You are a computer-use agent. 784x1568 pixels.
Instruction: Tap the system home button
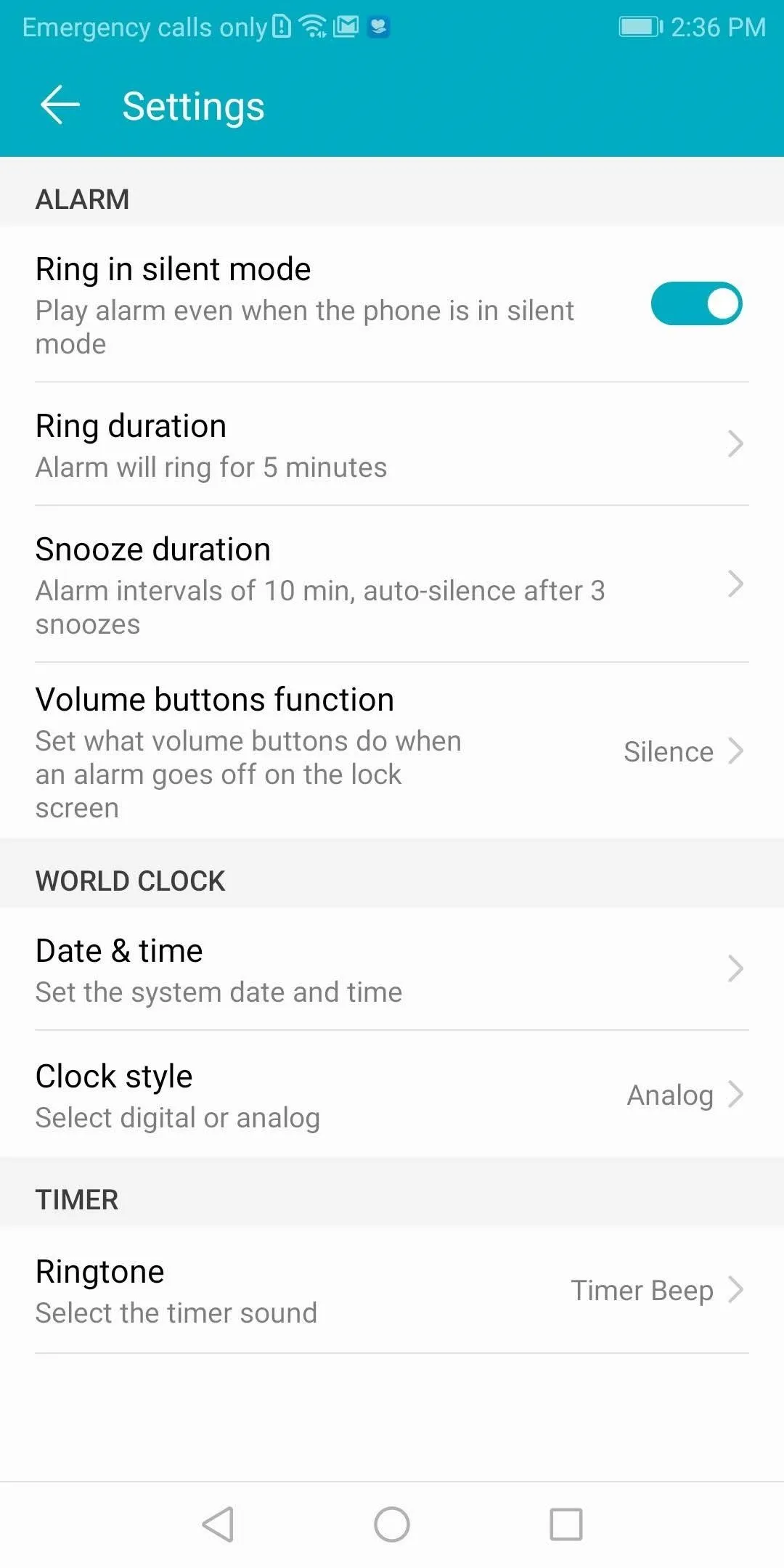[392, 1524]
